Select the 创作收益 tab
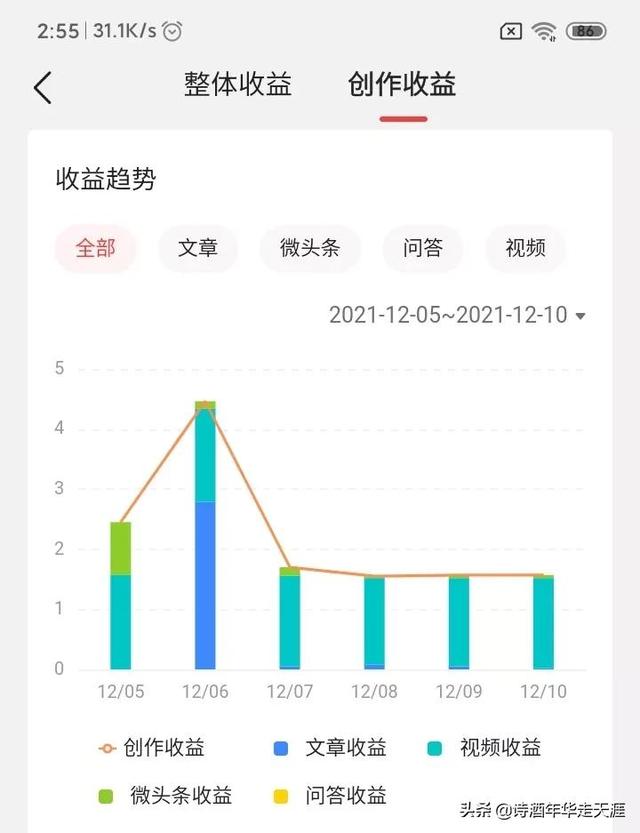 point(402,85)
